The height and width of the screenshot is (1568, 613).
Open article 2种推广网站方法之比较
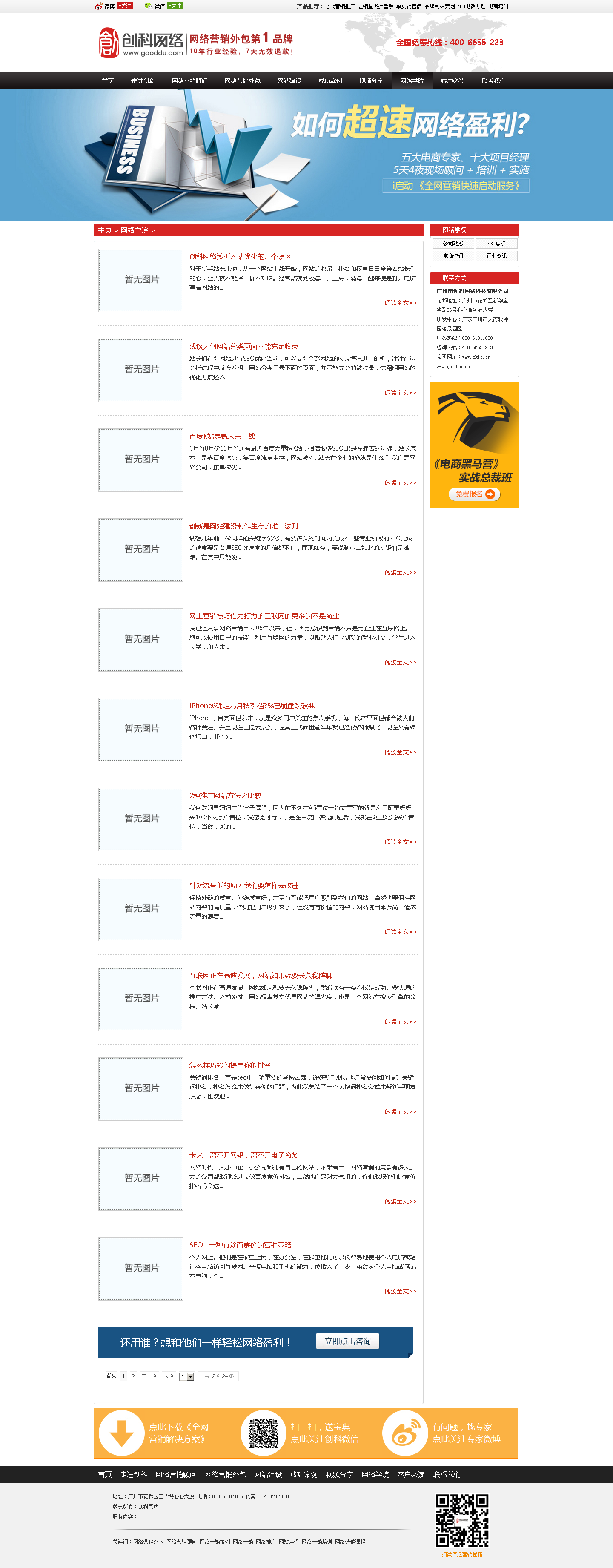[225, 795]
